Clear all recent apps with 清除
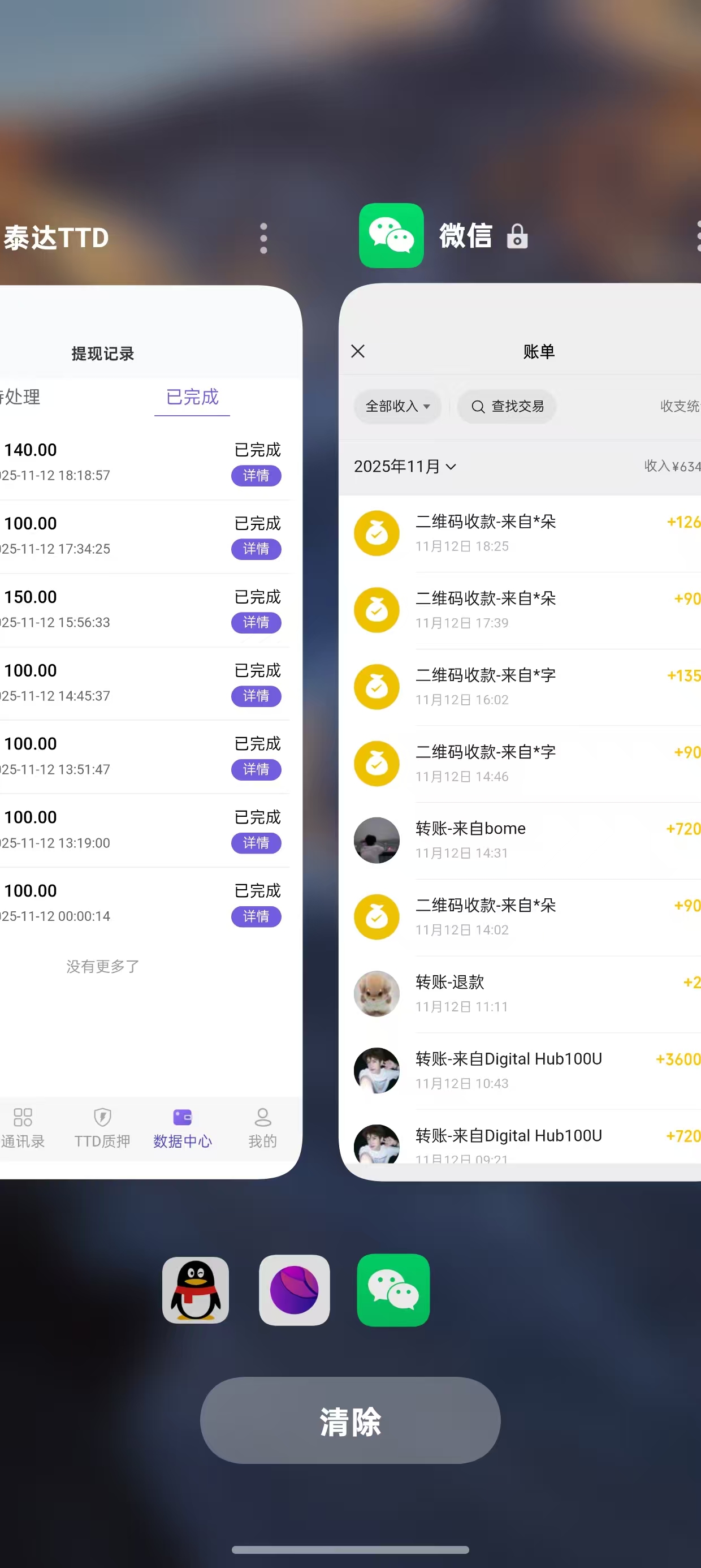 coord(350,1420)
